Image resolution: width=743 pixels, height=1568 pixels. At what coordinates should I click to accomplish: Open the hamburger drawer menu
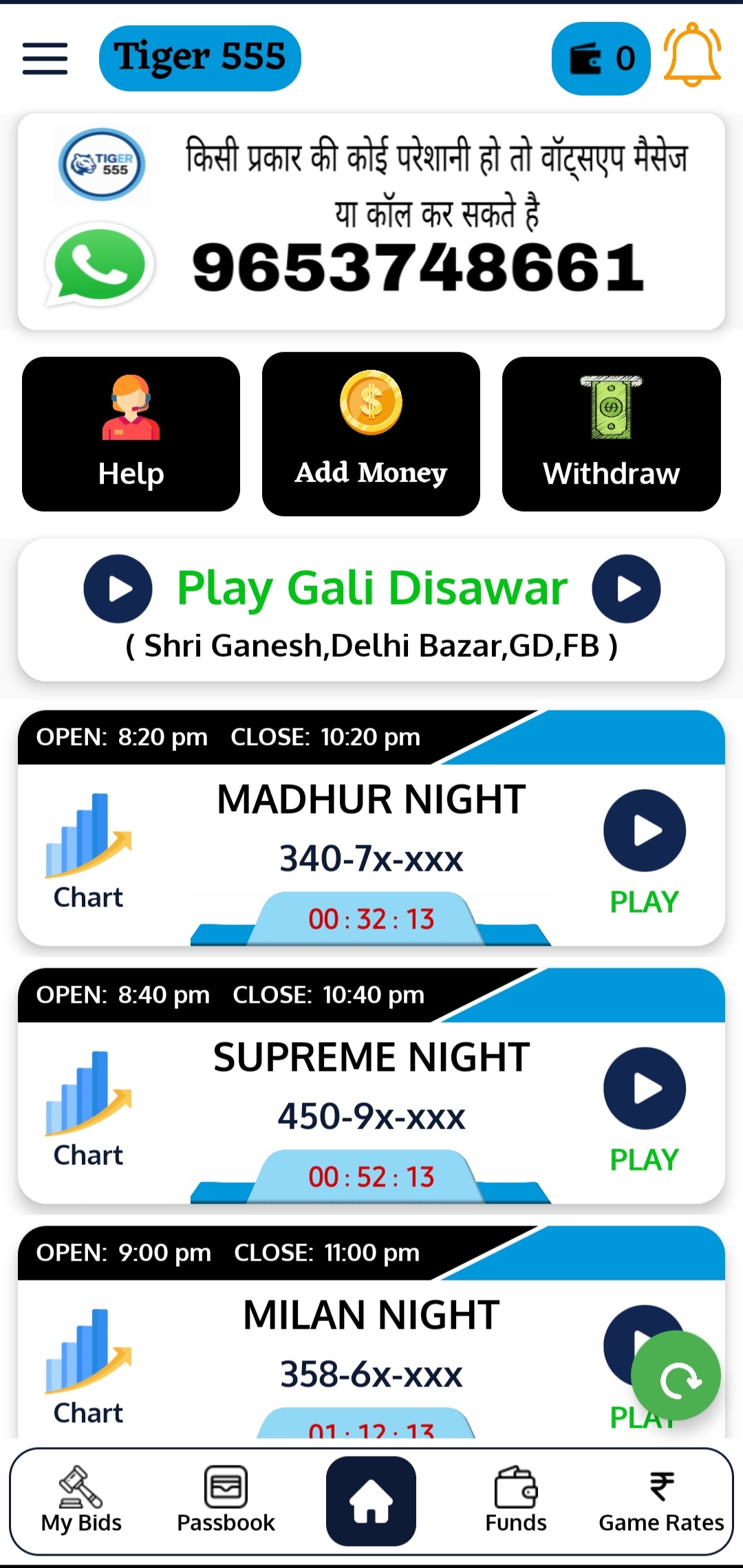pyautogui.click(x=45, y=58)
